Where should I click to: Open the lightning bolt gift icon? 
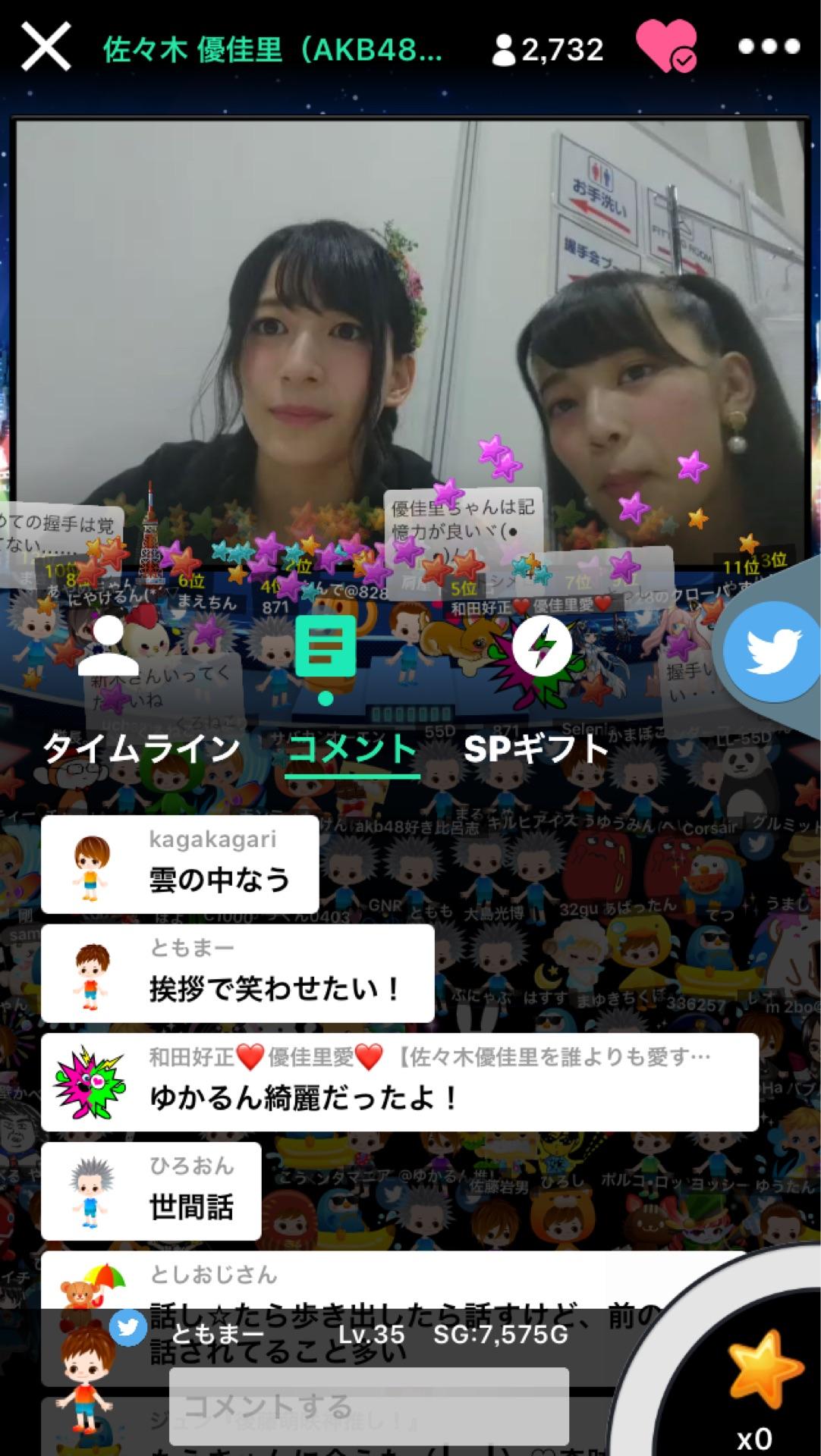click(542, 647)
